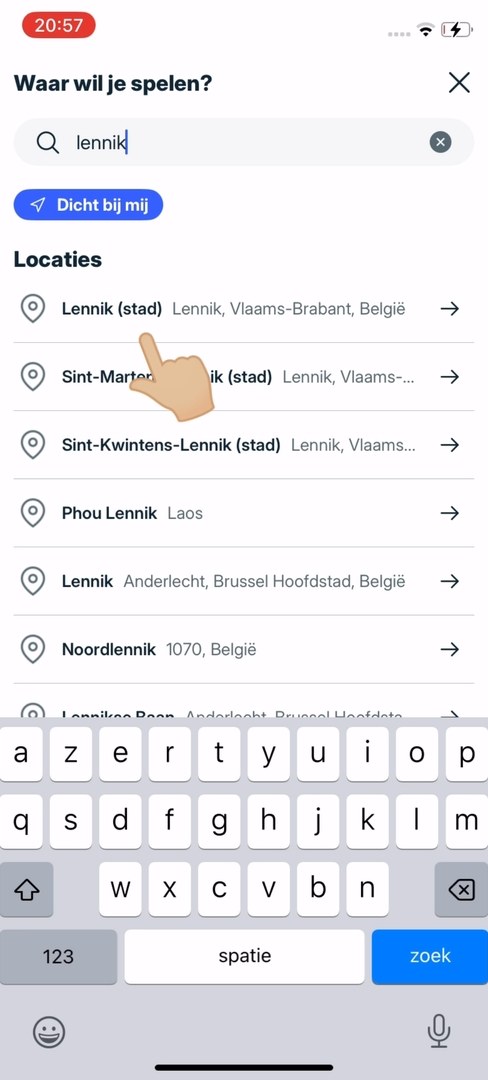
Task: Pick Lennik in Anderlecht, Brussel Hoofdstad
Action: 244,581
